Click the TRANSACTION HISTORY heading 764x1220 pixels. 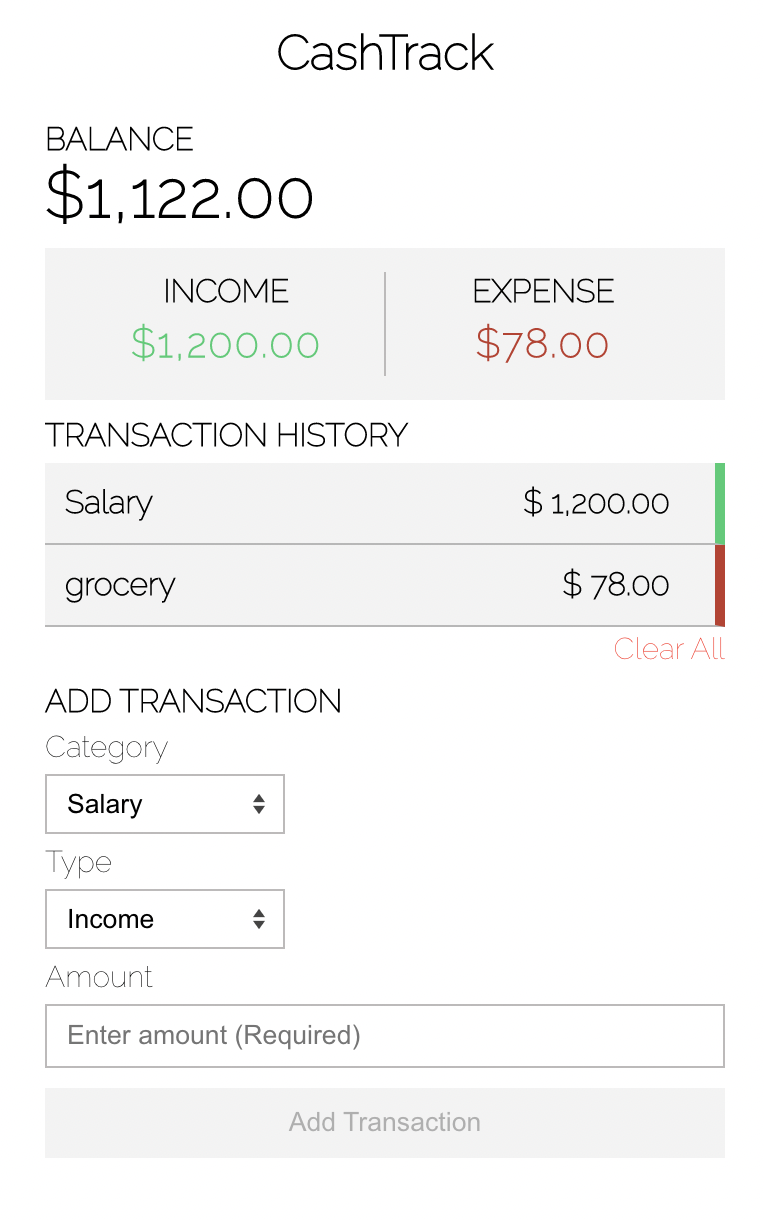coord(226,435)
